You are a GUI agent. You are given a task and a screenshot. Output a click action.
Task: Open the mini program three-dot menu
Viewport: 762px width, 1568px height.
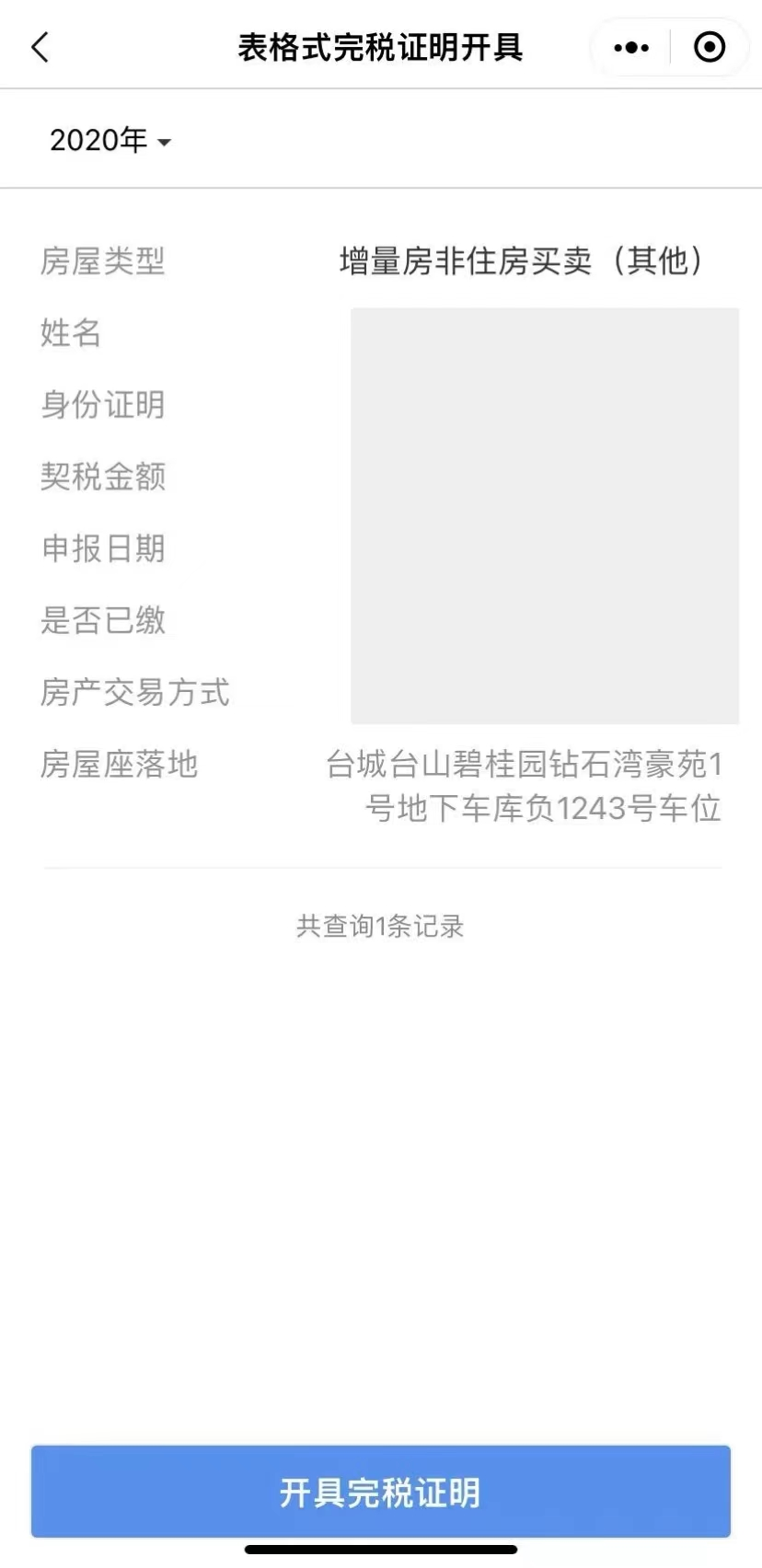coord(631,47)
